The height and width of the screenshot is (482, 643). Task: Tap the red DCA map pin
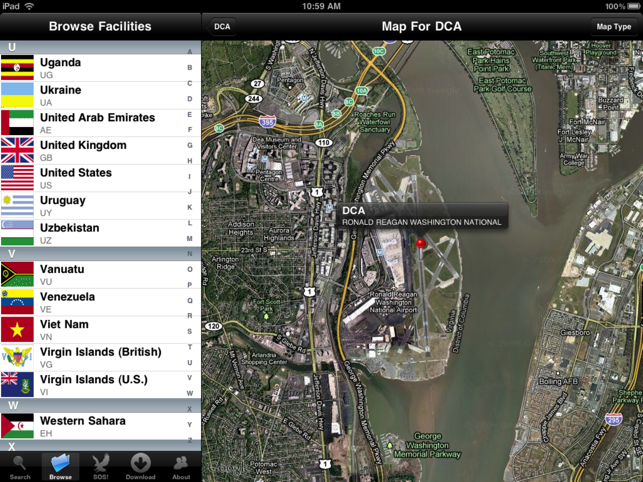tap(421, 244)
